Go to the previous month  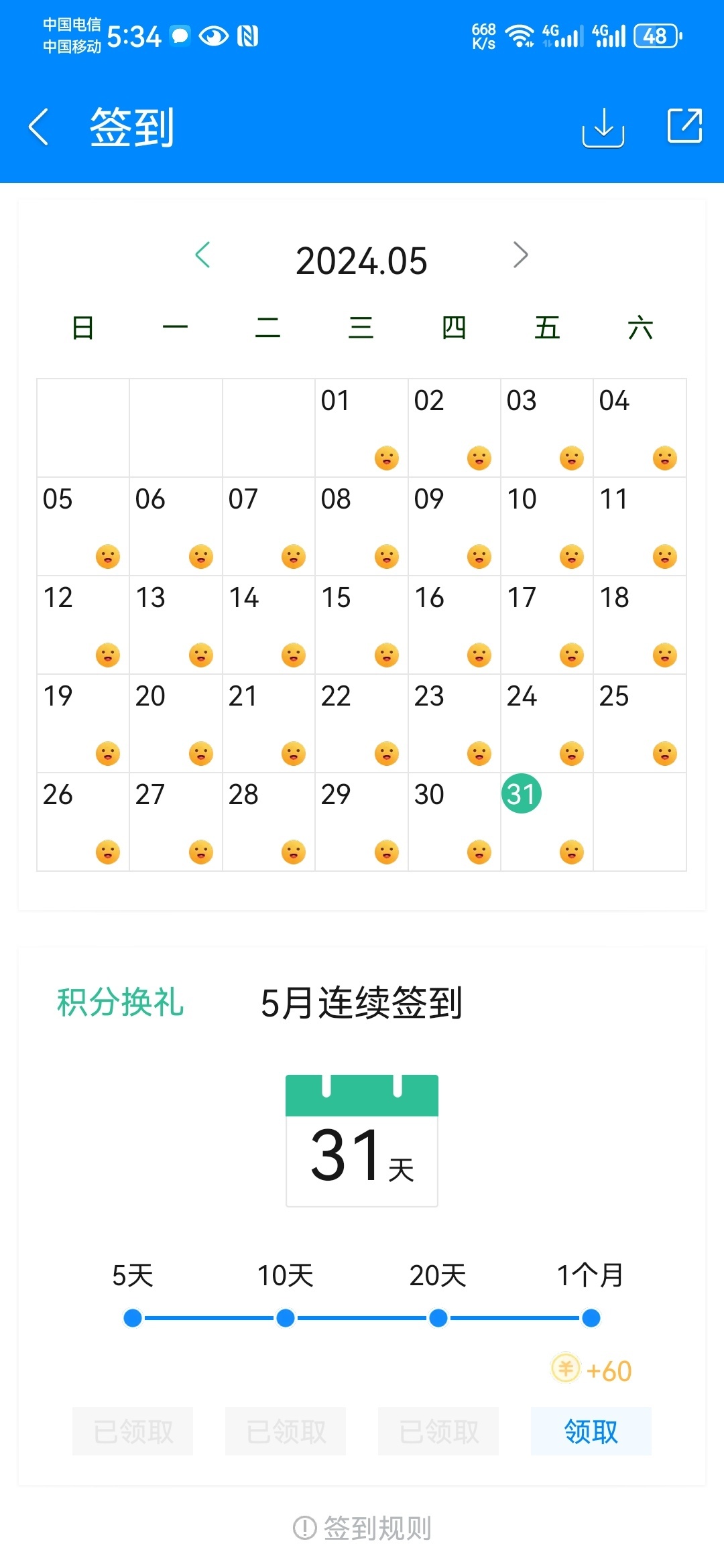[x=203, y=255]
